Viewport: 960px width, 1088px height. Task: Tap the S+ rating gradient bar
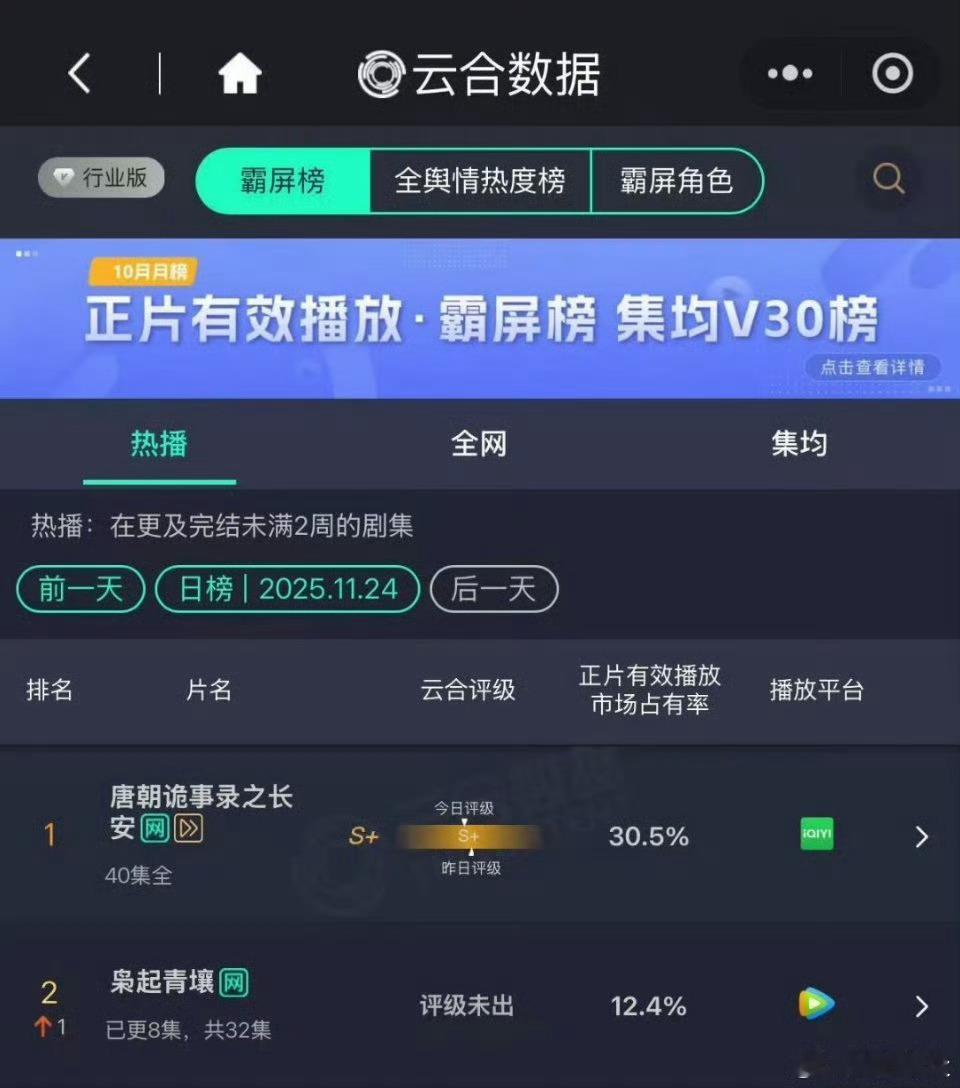pos(470,836)
